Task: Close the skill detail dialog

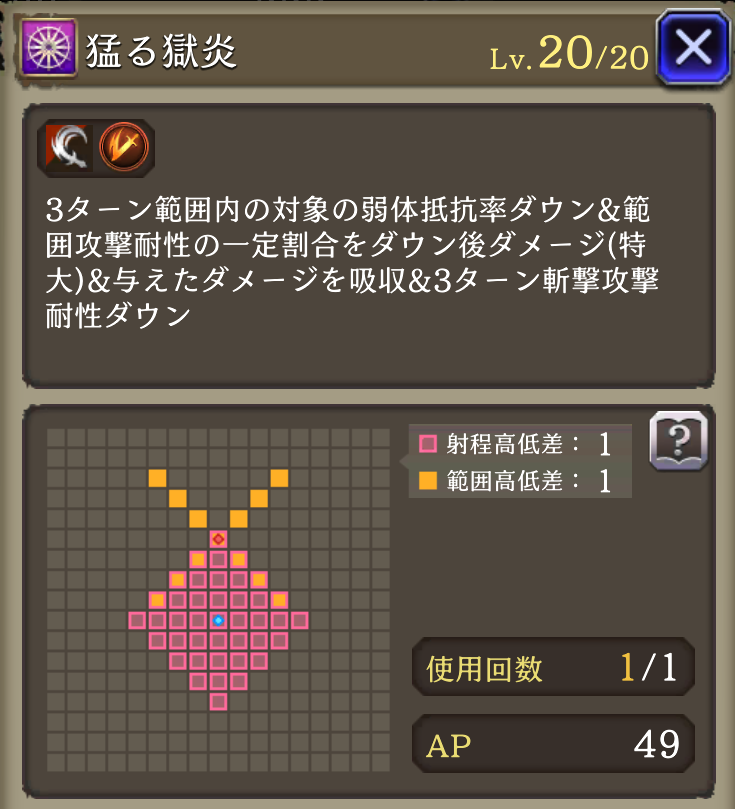Action: point(694,48)
